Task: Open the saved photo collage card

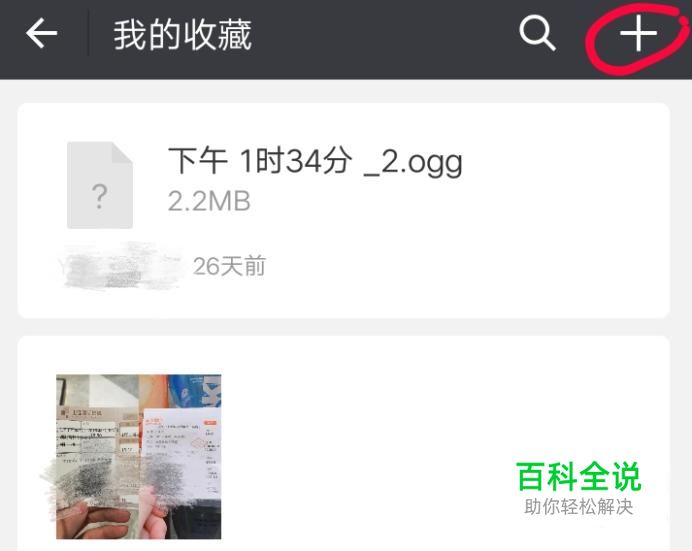Action: [343, 443]
